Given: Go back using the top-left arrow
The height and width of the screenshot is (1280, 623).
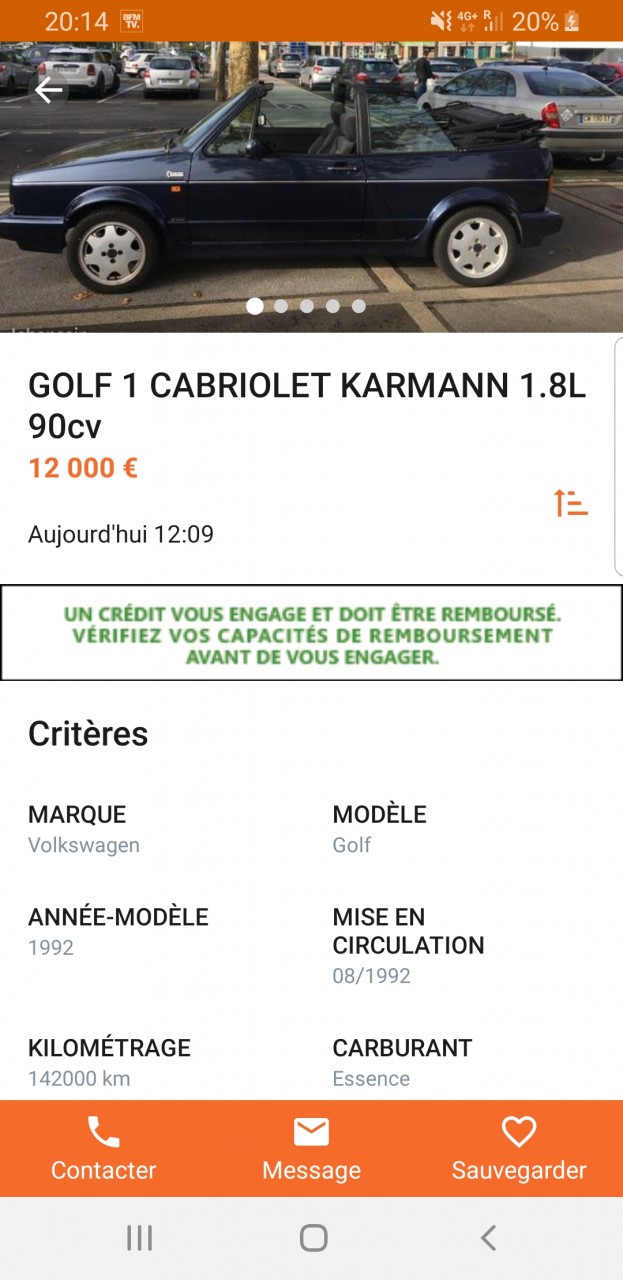Looking at the screenshot, I should (48, 90).
